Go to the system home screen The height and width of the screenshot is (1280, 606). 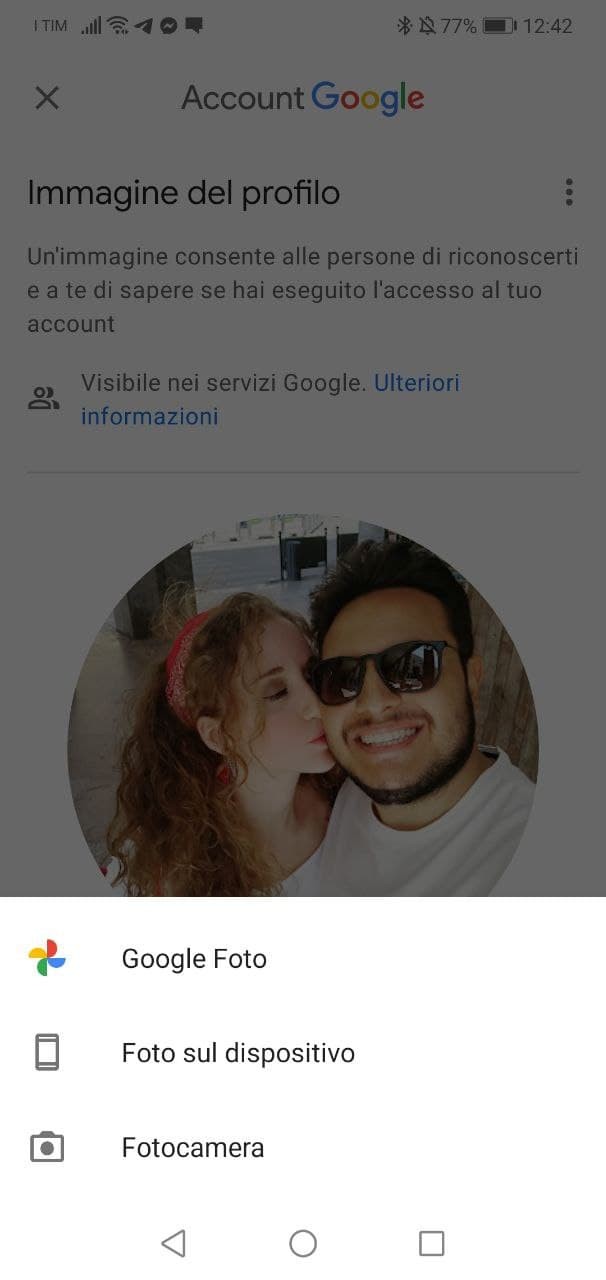click(303, 1243)
